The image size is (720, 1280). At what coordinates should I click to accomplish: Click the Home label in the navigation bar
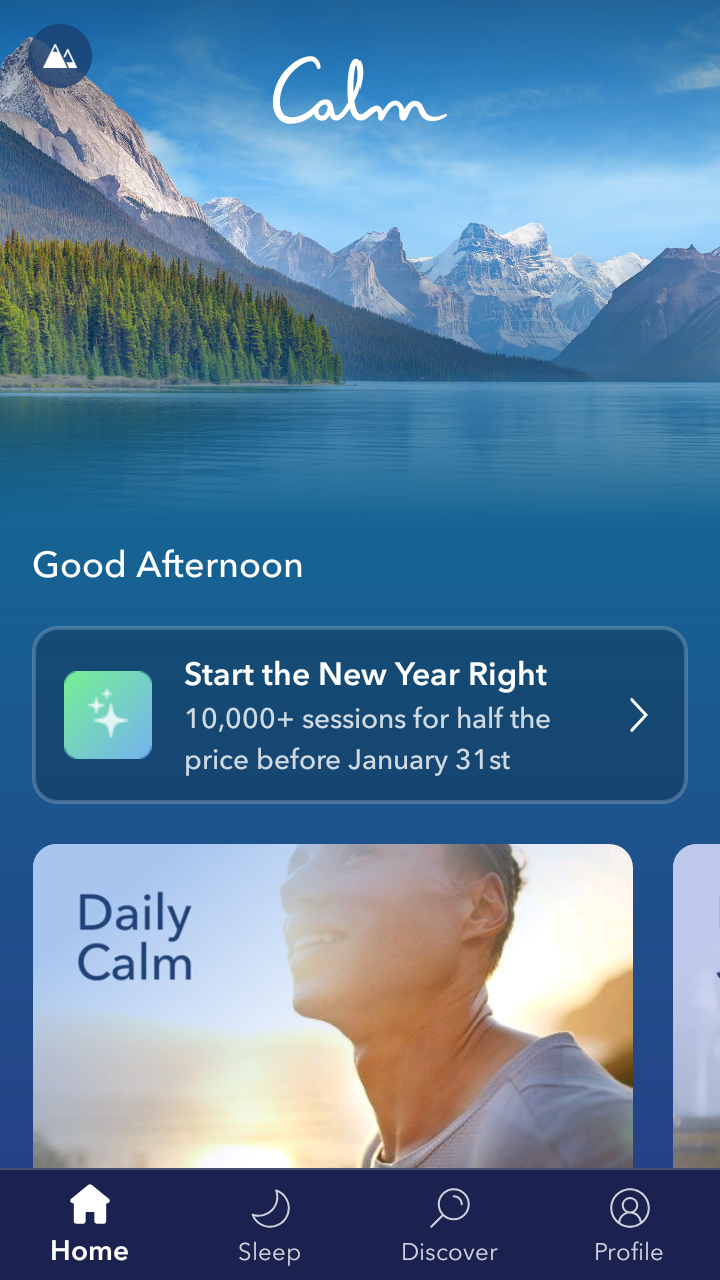pos(89,1250)
